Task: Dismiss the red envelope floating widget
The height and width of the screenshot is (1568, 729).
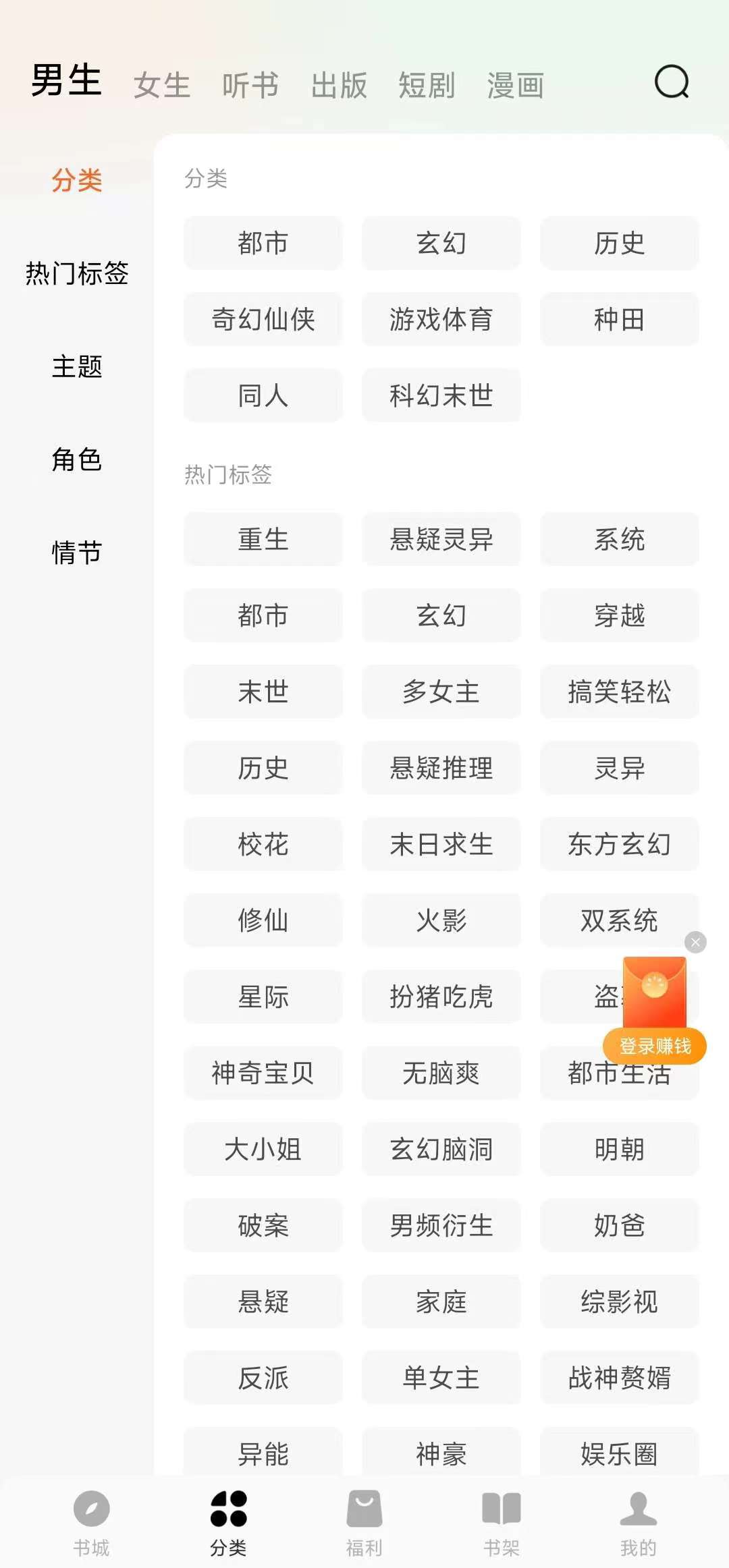Action: 695,942
